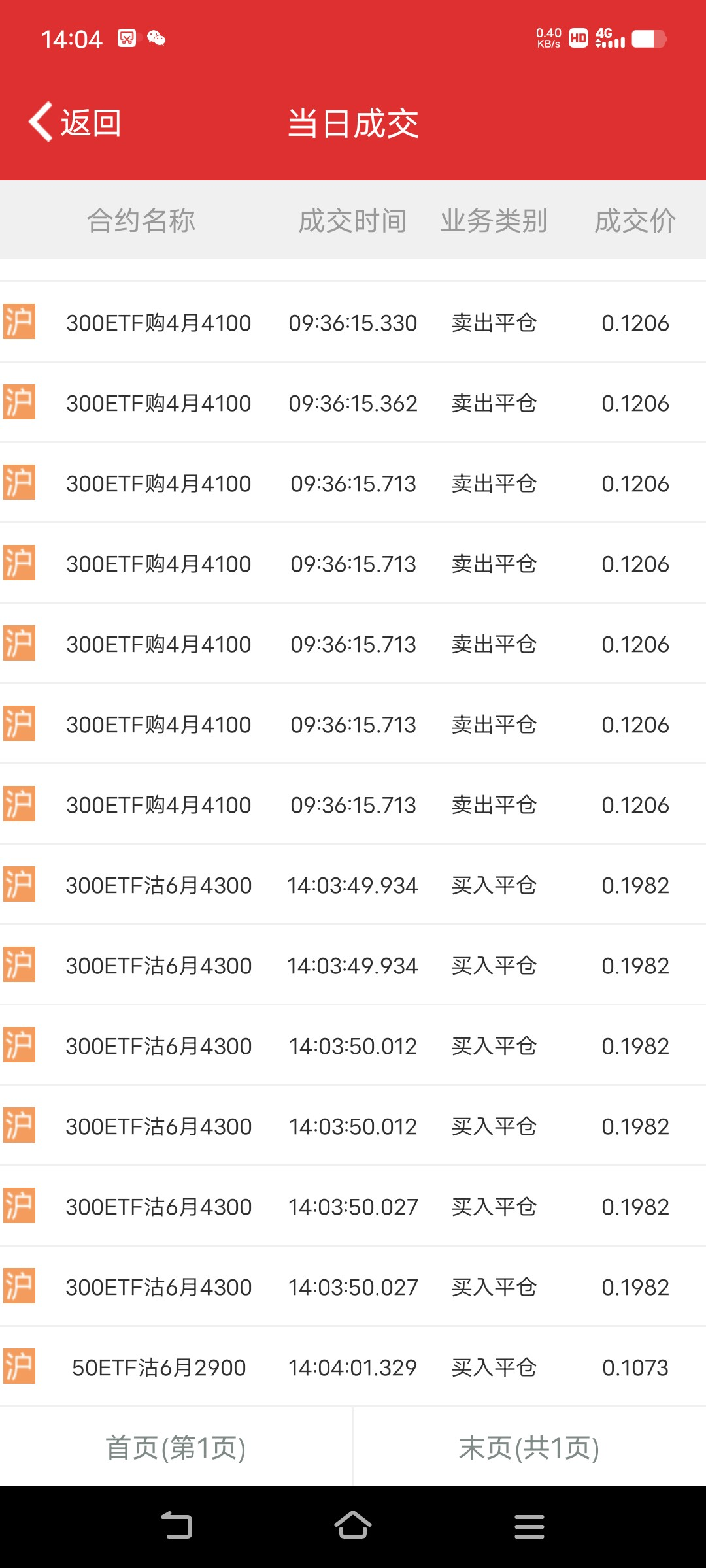Tap the system home button
This screenshot has height=1568, width=706.
tap(353, 1526)
